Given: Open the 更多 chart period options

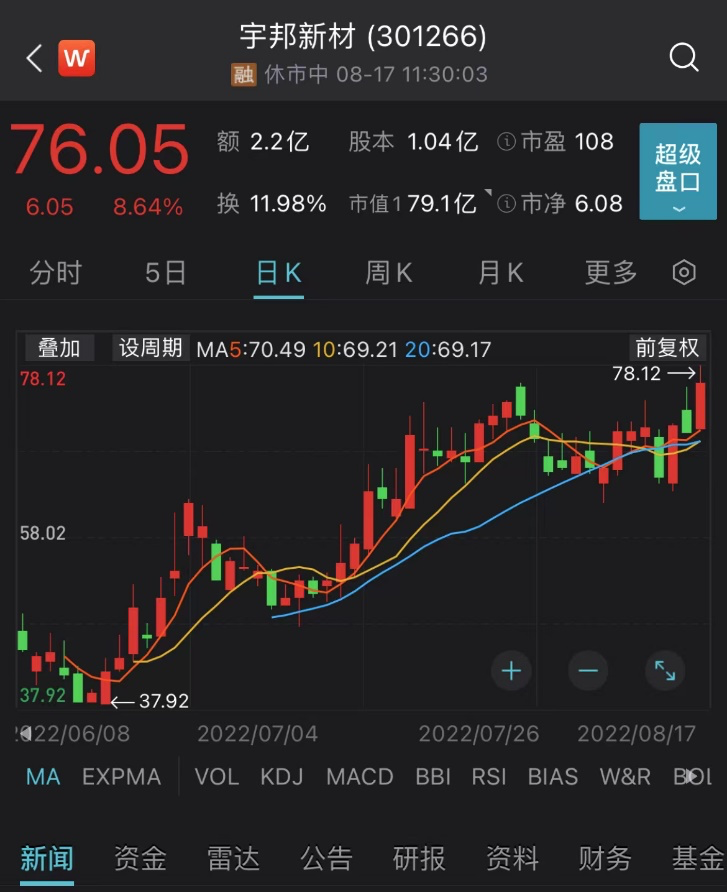Looking at the screenshot, I should tap(610, 272).
